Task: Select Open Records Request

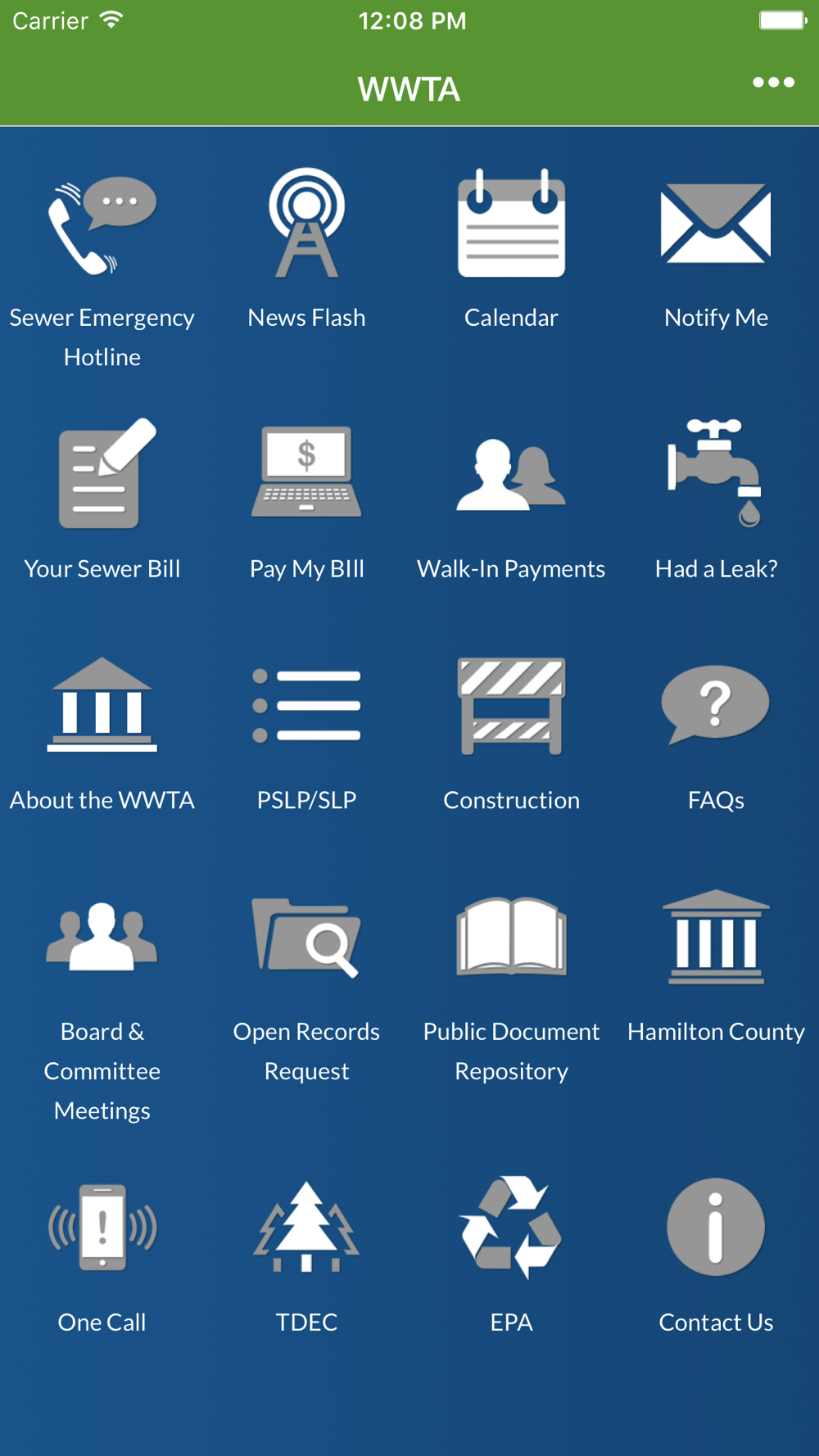Action: tap(307, 987)
